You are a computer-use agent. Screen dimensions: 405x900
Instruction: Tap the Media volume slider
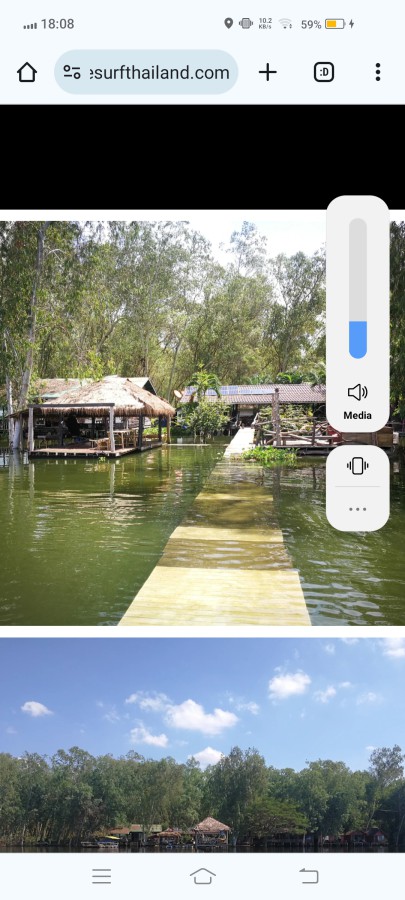click(358, 288)
